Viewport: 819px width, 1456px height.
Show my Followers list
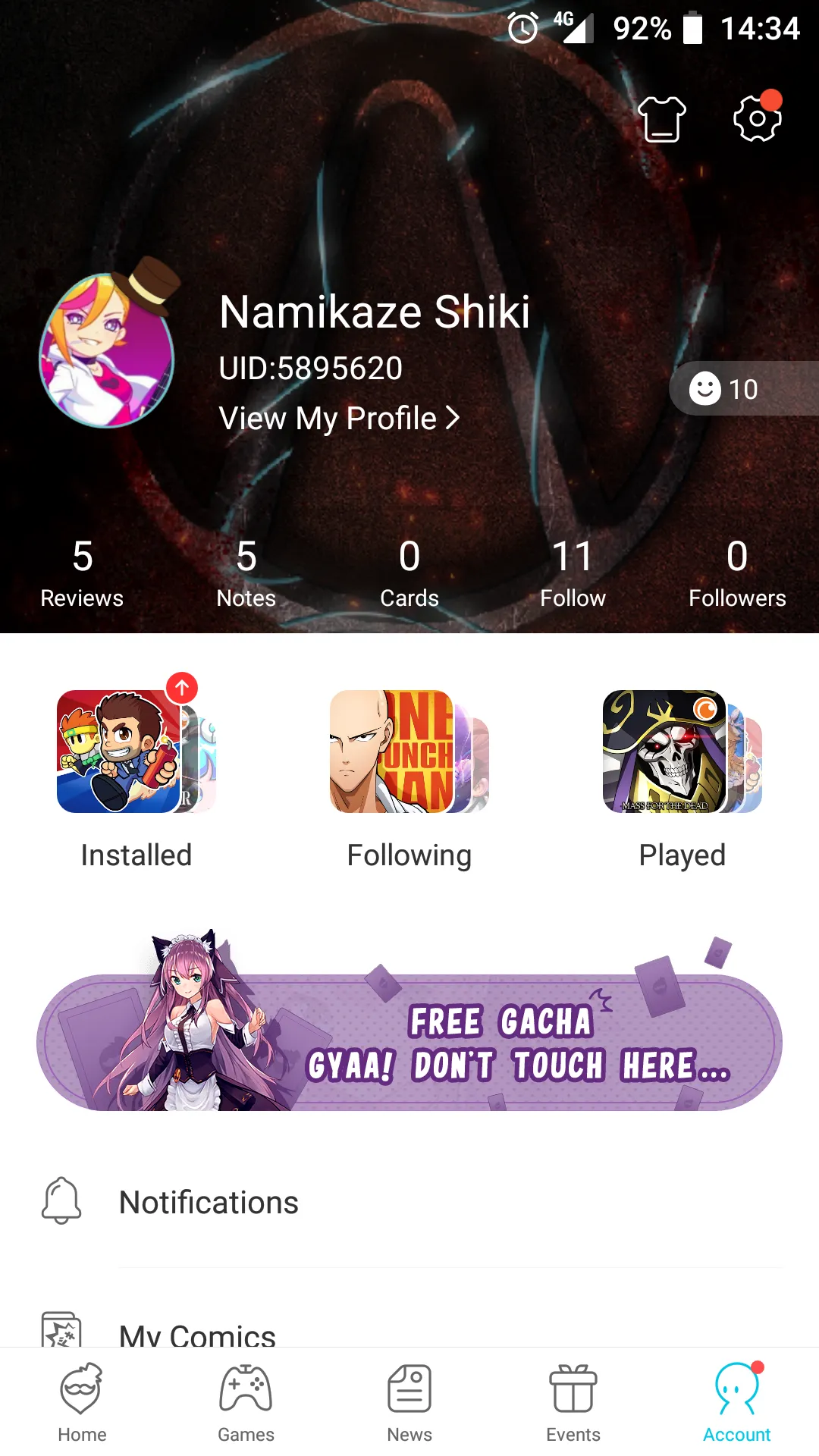point(736,573)
